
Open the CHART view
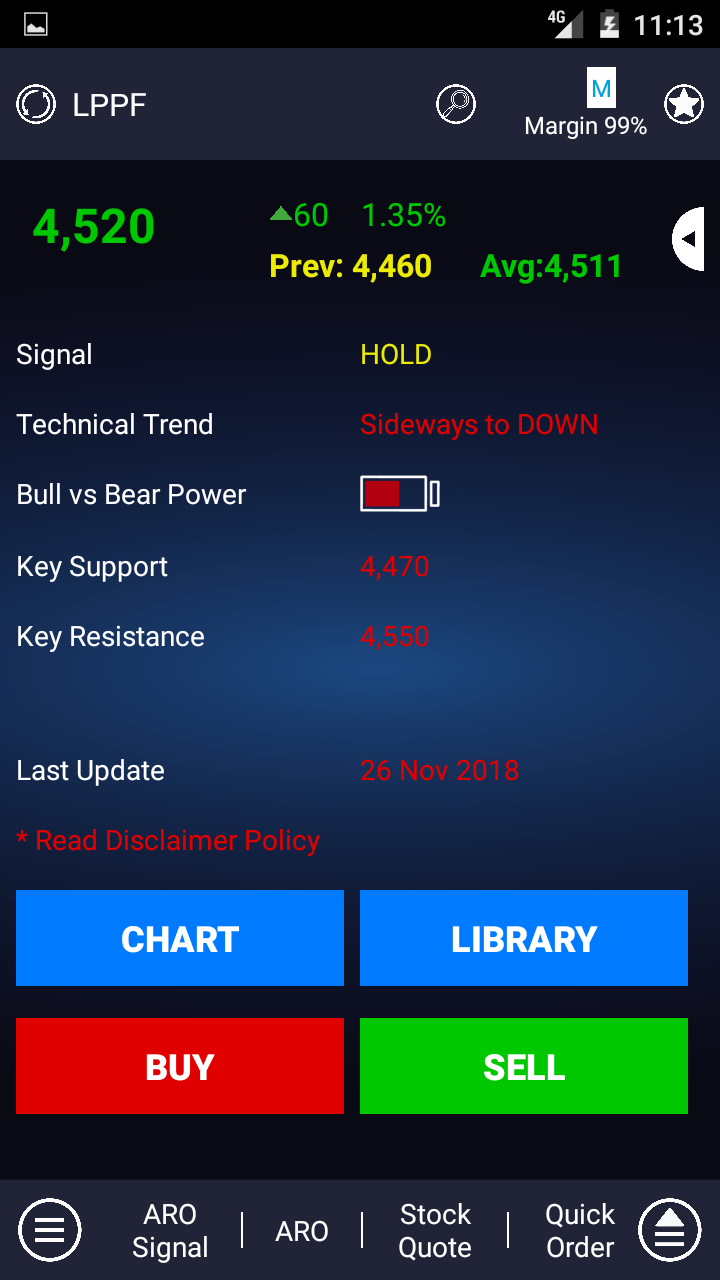tap(180, 938)
